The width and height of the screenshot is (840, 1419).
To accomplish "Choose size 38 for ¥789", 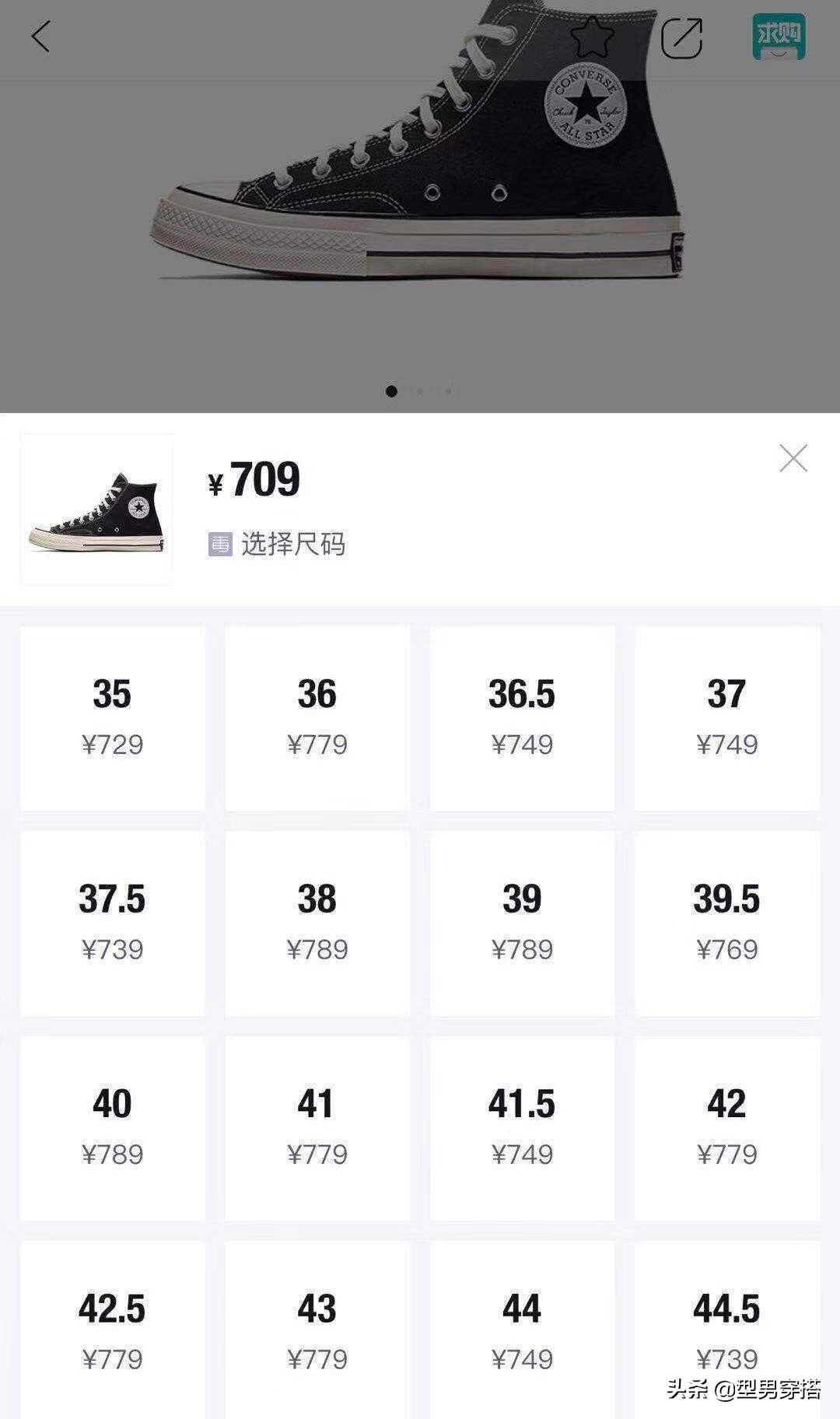I will pyautogui.click(x=317, y=923).
